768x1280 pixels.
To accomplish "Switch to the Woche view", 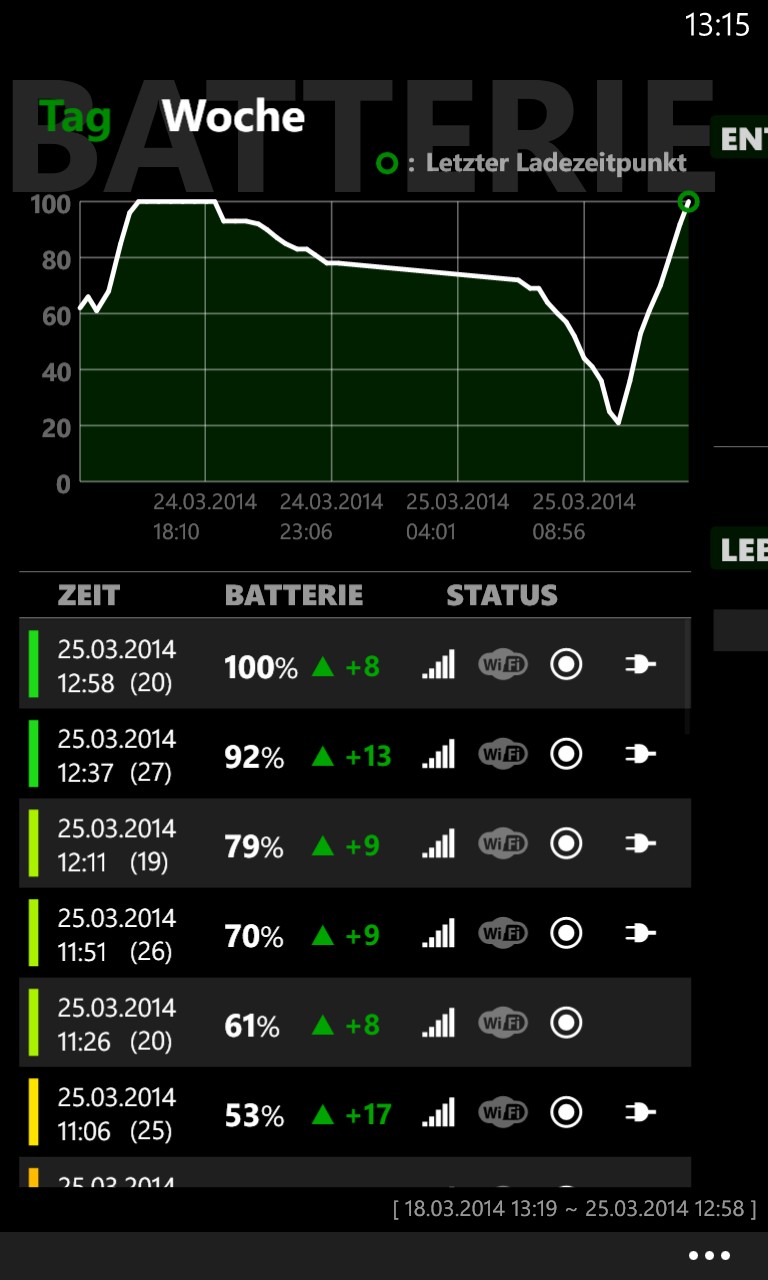I will pos(233,118).
